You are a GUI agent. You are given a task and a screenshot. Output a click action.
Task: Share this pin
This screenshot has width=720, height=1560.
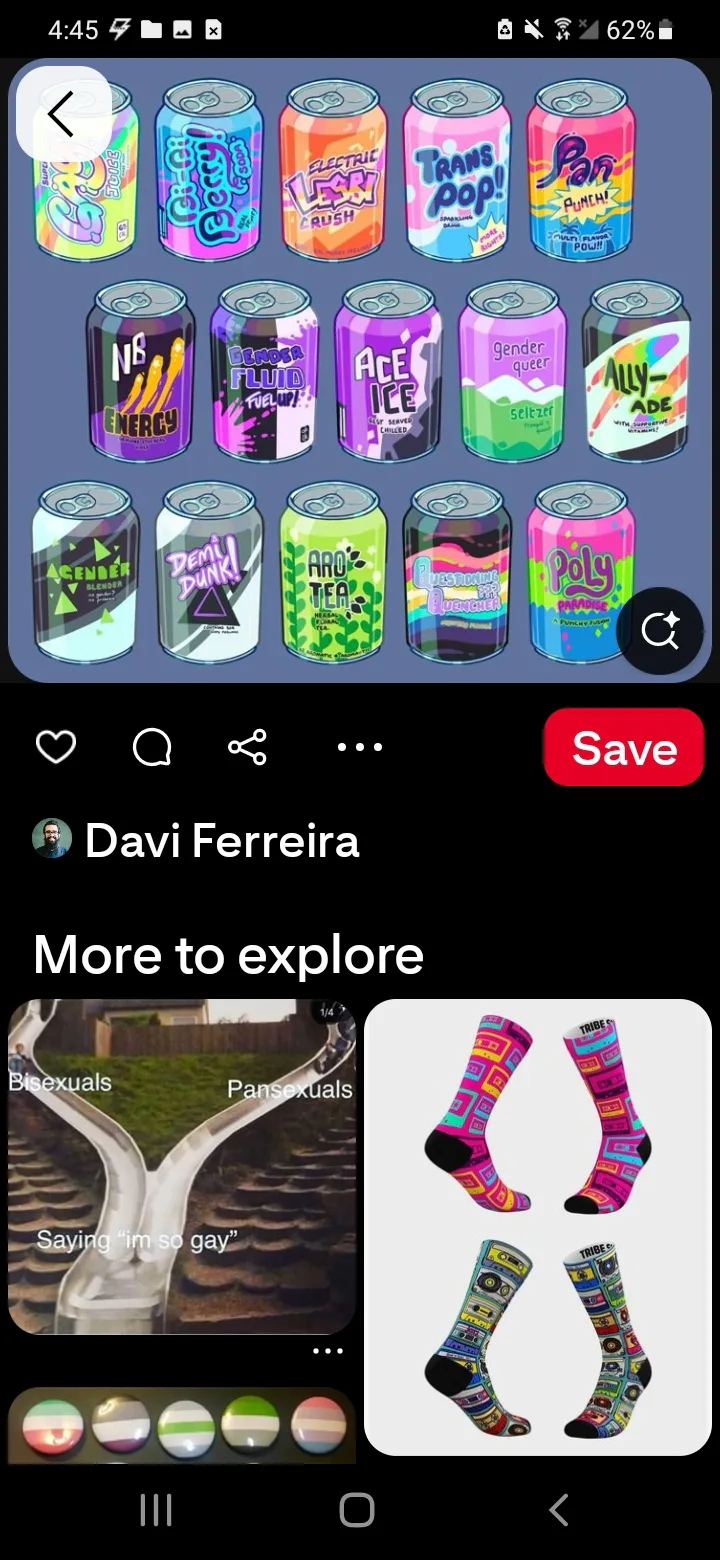click(247, 746)
